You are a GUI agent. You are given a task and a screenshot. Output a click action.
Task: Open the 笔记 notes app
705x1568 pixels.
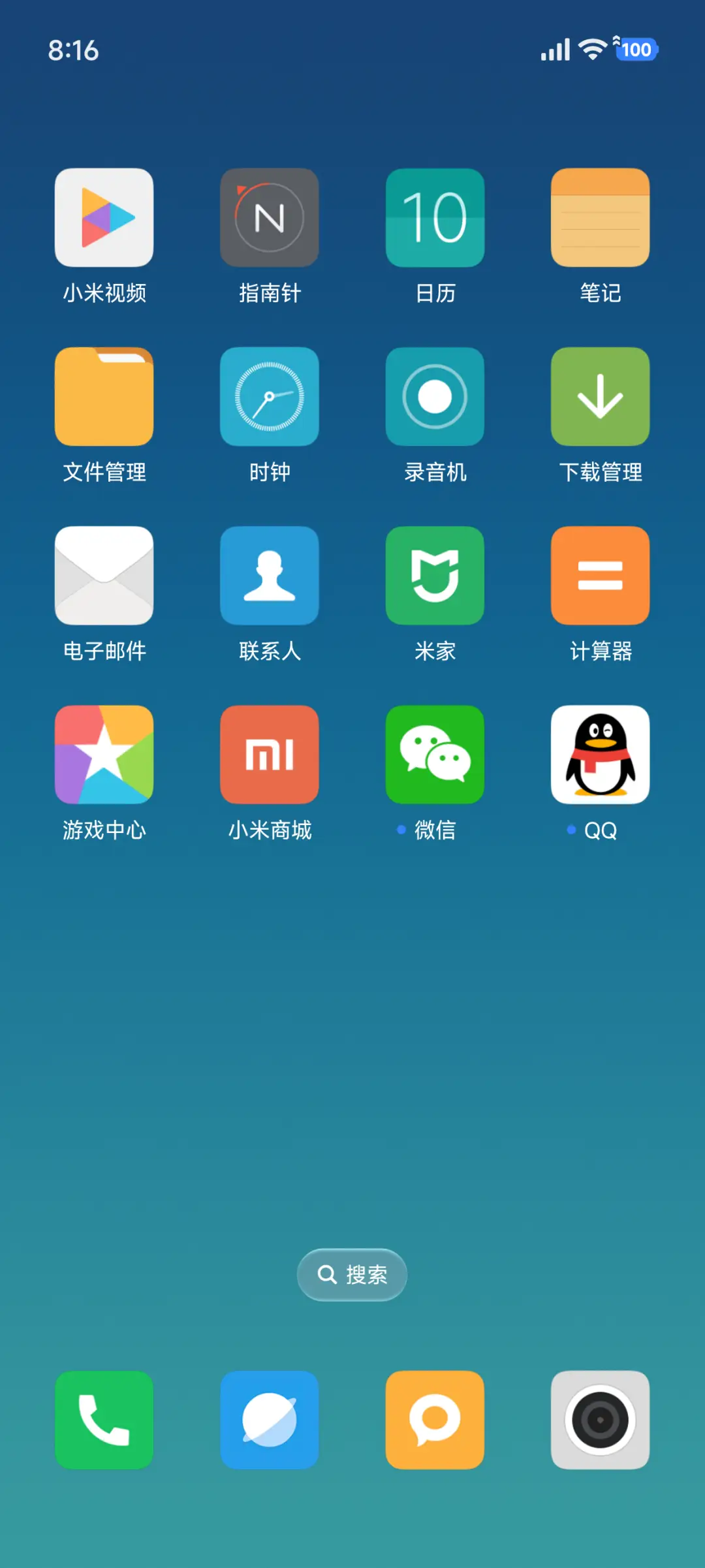(x=600, y=218)
